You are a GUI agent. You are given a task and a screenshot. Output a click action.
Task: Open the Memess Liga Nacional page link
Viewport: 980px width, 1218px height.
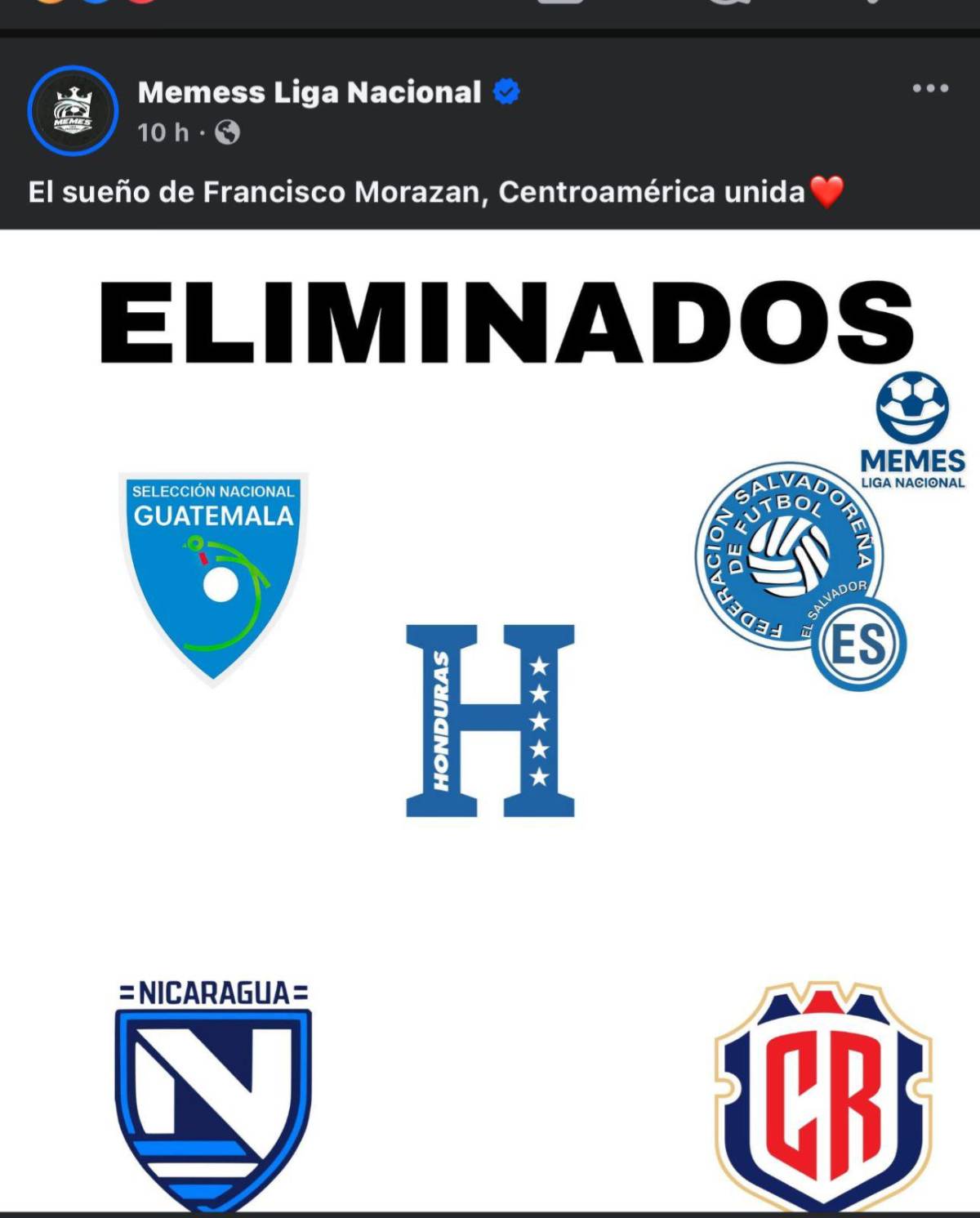click(309, 92)
